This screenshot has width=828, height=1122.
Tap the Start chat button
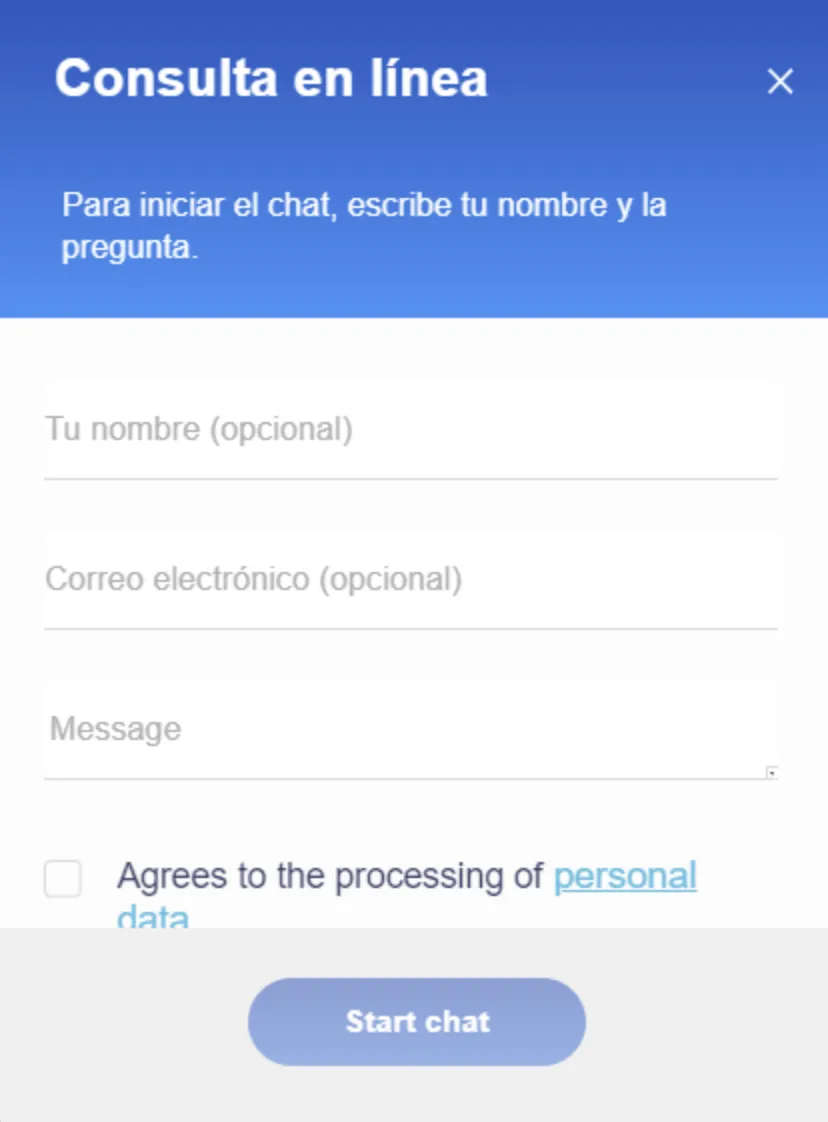coord(417,1022)
